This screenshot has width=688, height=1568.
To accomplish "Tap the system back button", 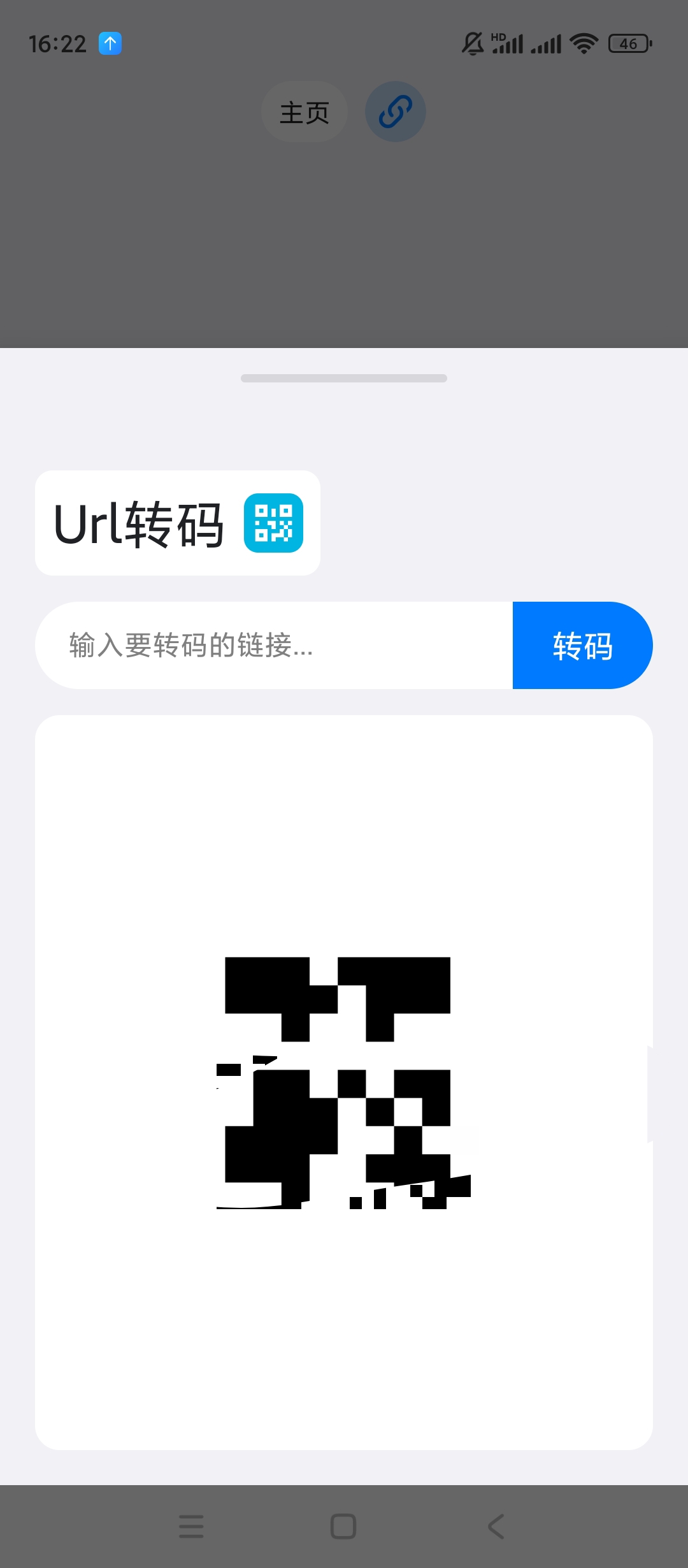I will [x=496, y=1526].
